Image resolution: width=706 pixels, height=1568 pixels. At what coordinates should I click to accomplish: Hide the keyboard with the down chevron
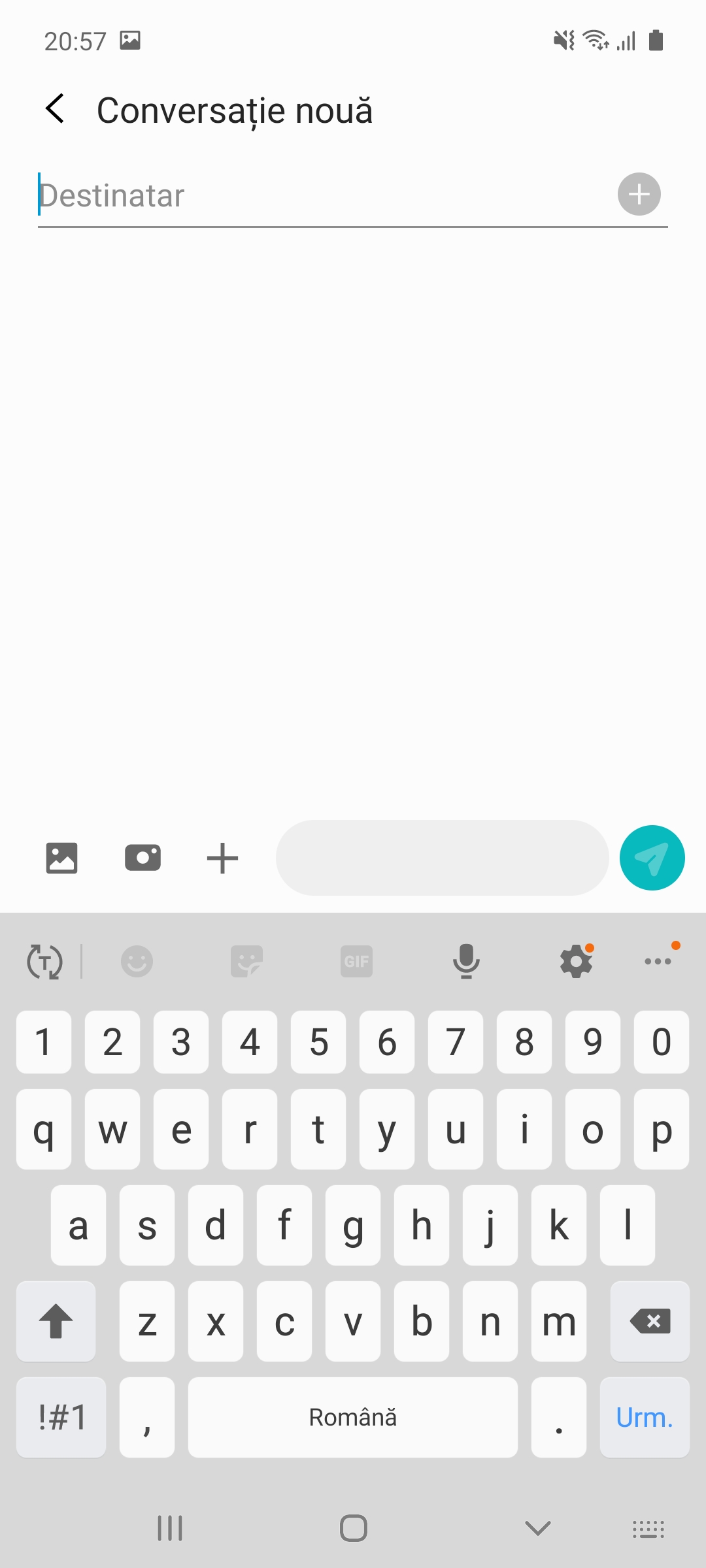pyautogui.click(x=538, y=1528)
